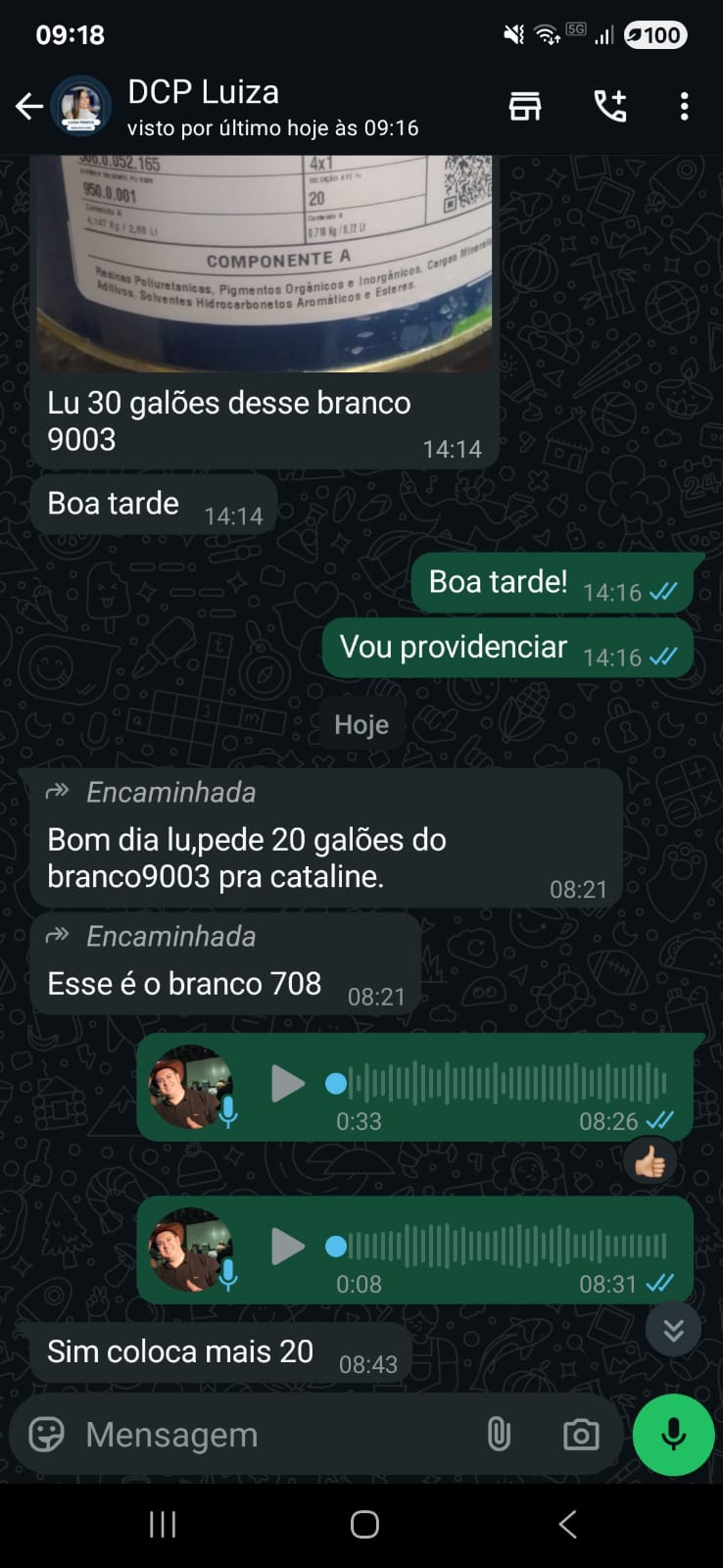Focus the Mensagem text field
This screenshot has height=1568, width=723.
(274, 1435)
